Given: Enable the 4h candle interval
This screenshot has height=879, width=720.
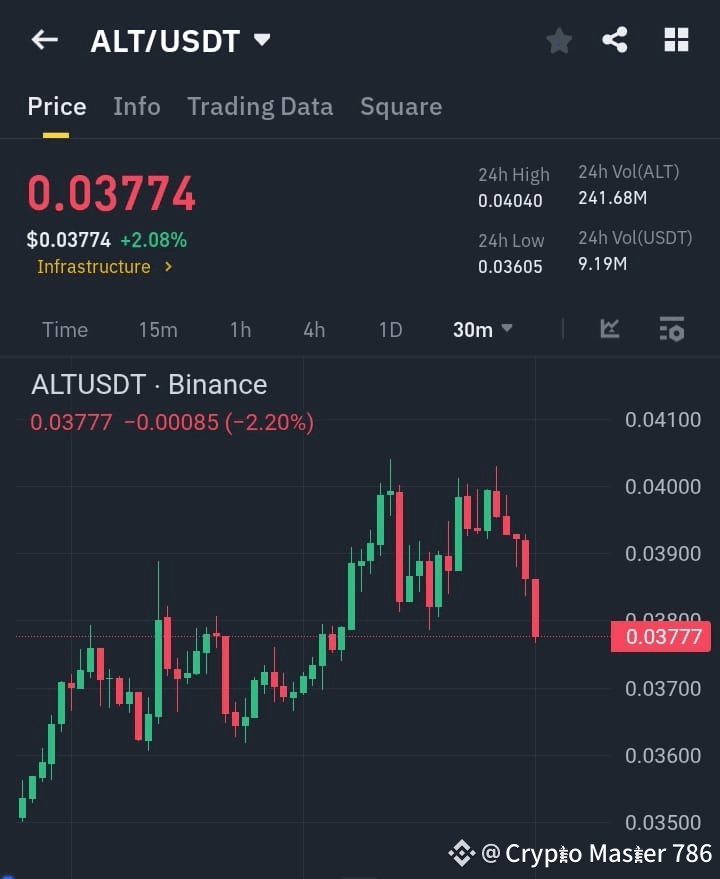Looking at the screenshot, I should [x=313, y=330].
